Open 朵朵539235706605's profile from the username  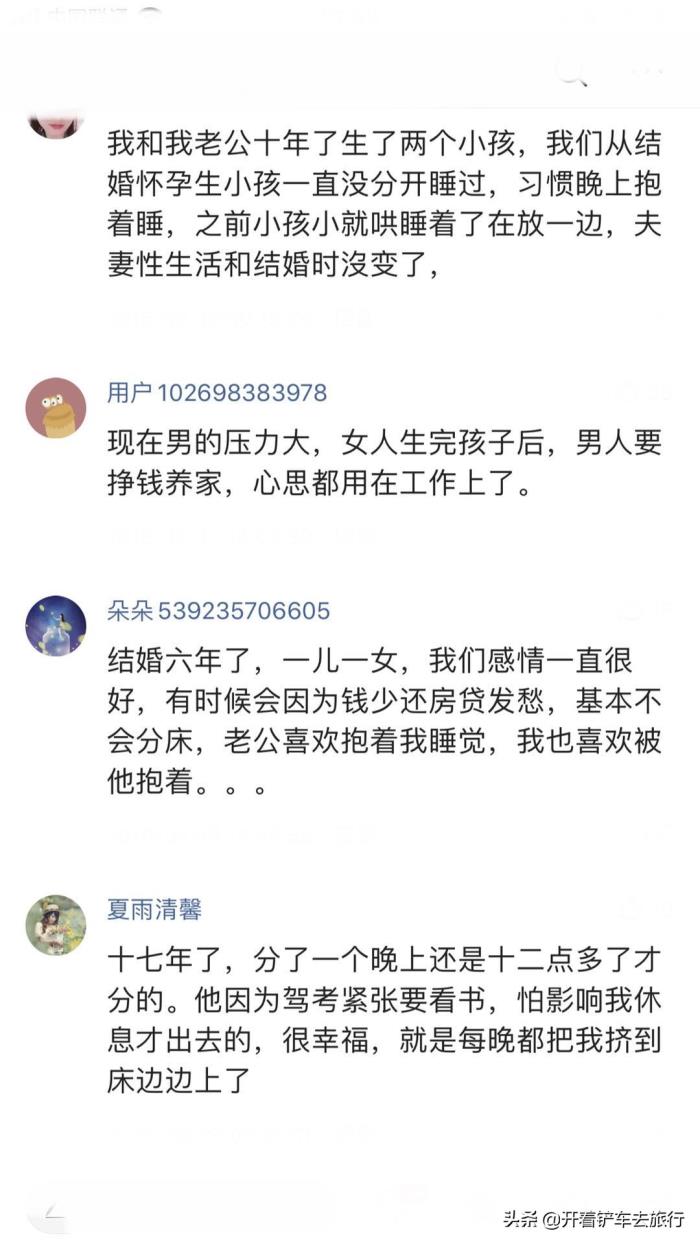pyautogui.click(x=218, y=611)
